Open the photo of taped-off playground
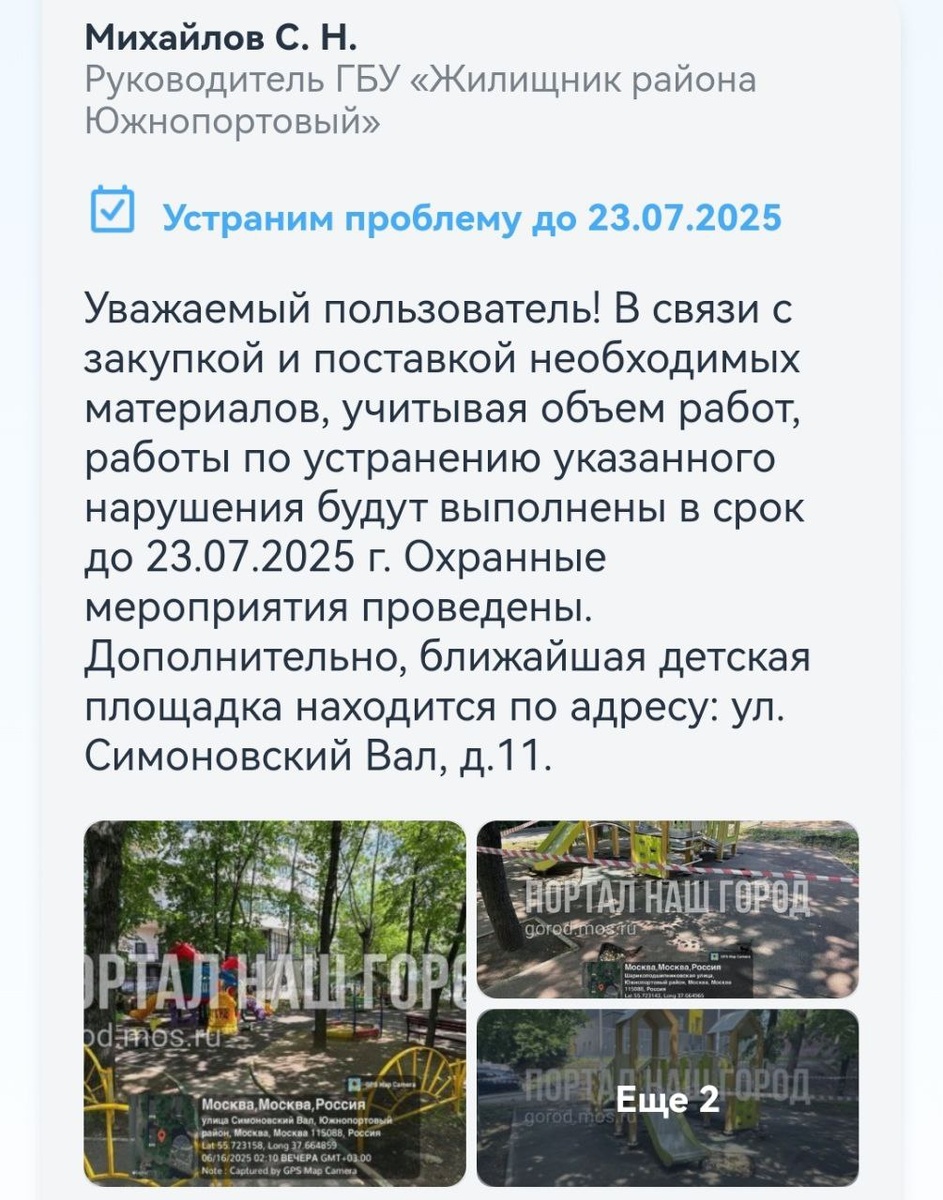943x1200 pixels. (667, 908)
